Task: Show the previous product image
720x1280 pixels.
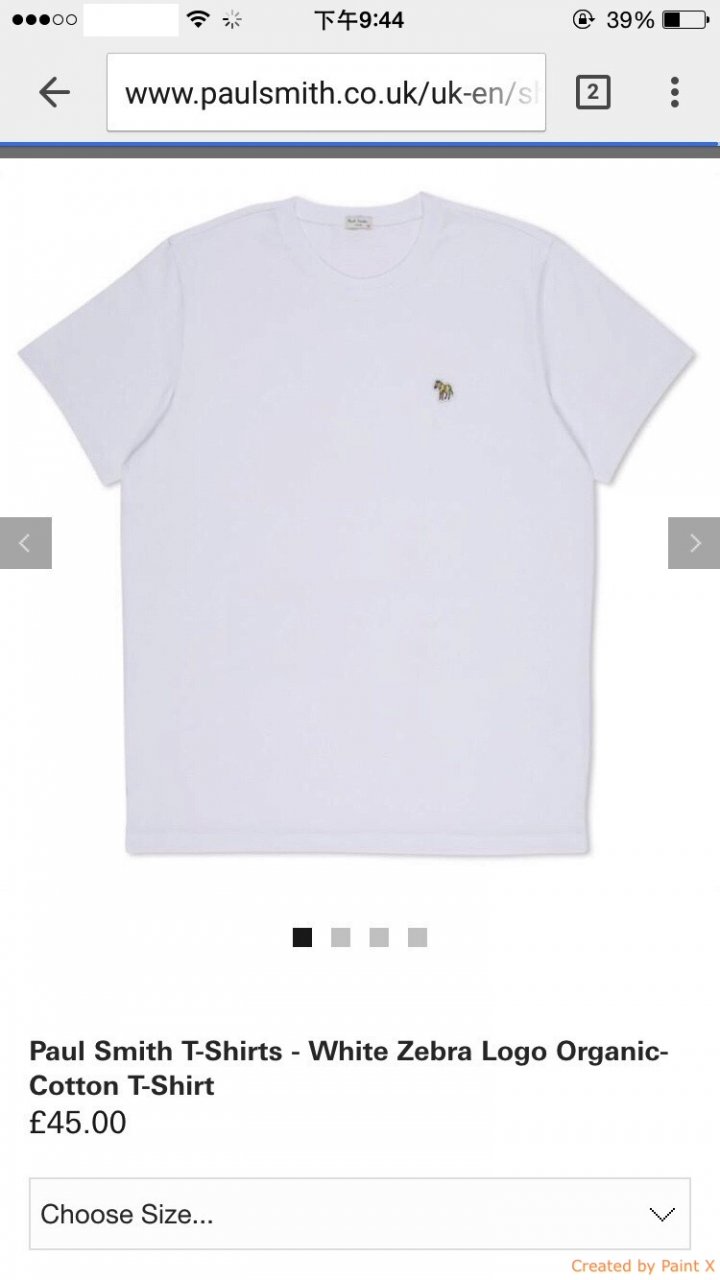Action: coord(26,543)
